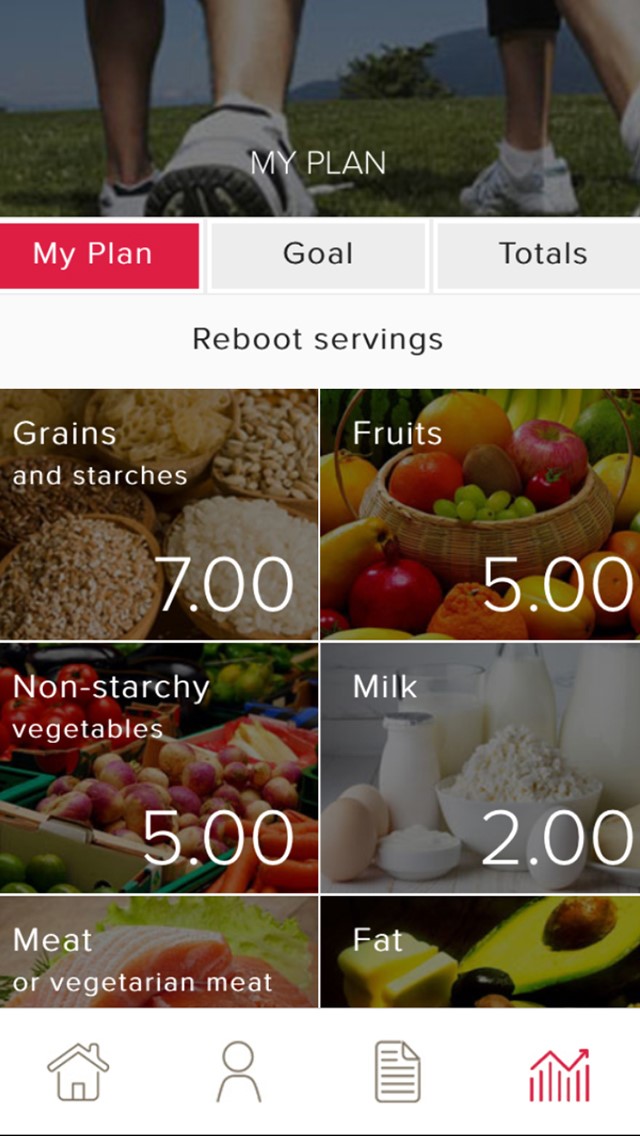640x1136 pixels.
Task: Open the Grains and starches tile
Action: point(159,514)
